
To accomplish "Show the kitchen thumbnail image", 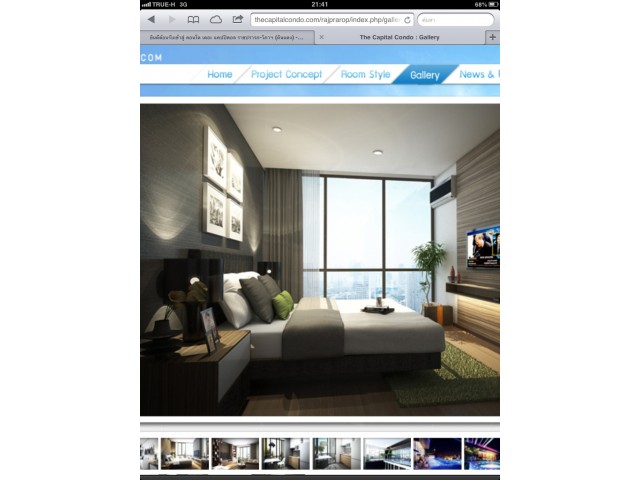I will (x=335, y=453).
